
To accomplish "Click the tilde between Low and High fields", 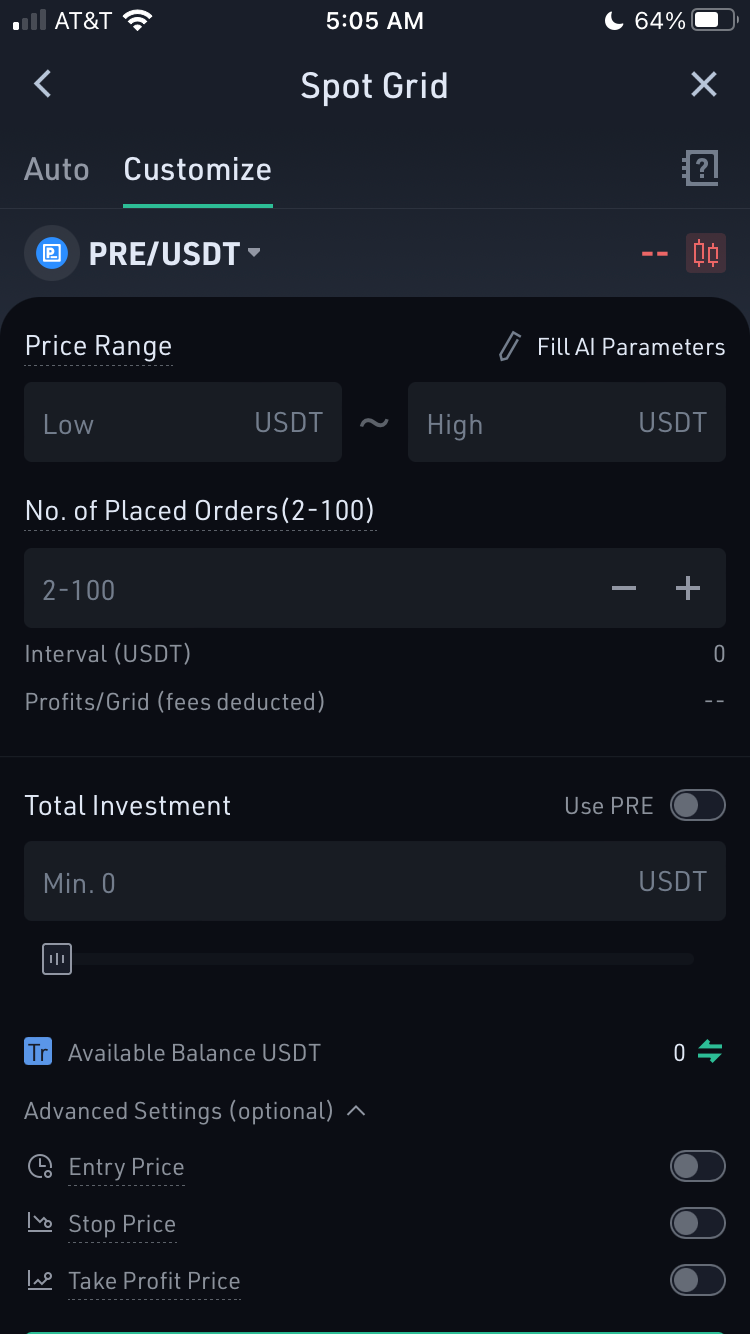I will (x=375, y=422).
